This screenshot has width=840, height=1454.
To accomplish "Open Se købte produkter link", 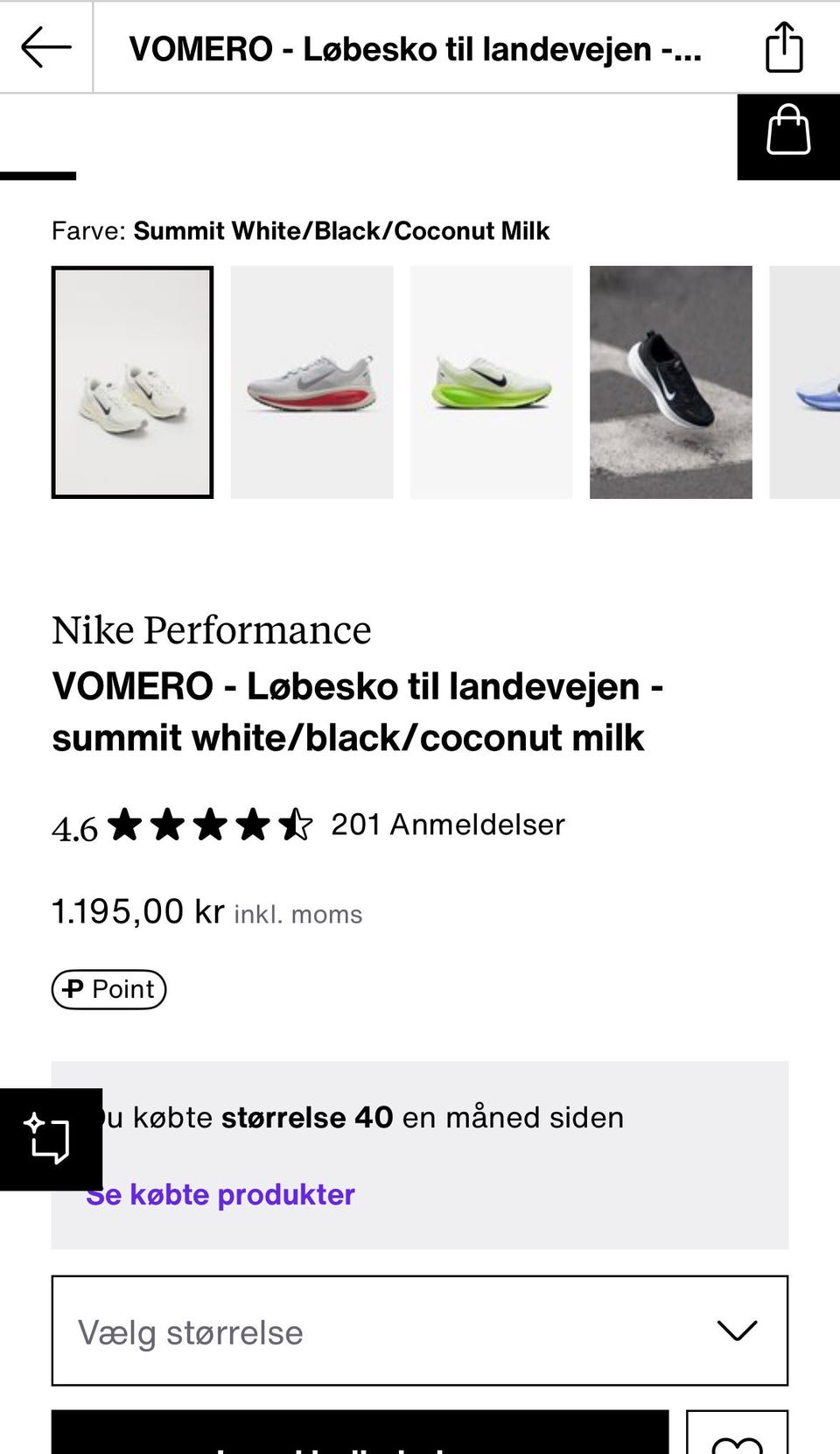I will pos(220,1195).
